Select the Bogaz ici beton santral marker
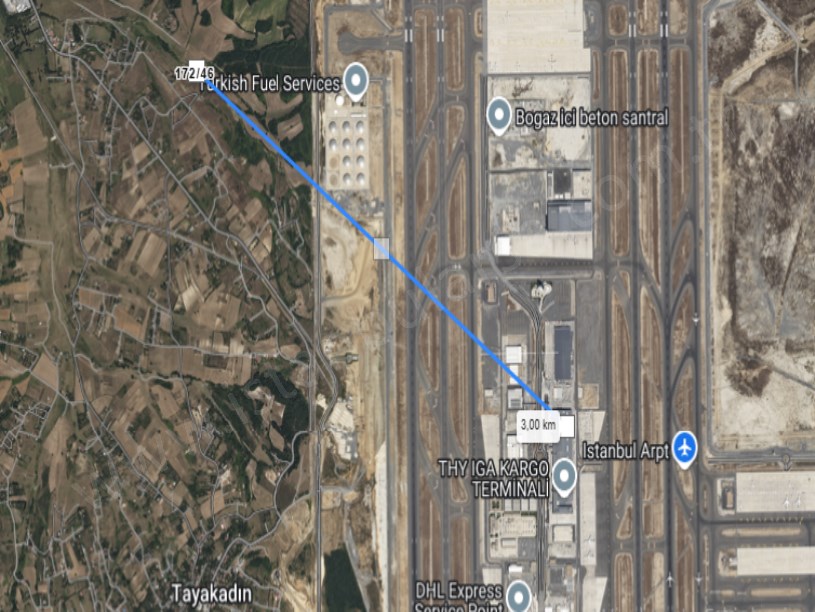The width and height of the screenshot is (815, 612). click(x=499, y=115)
